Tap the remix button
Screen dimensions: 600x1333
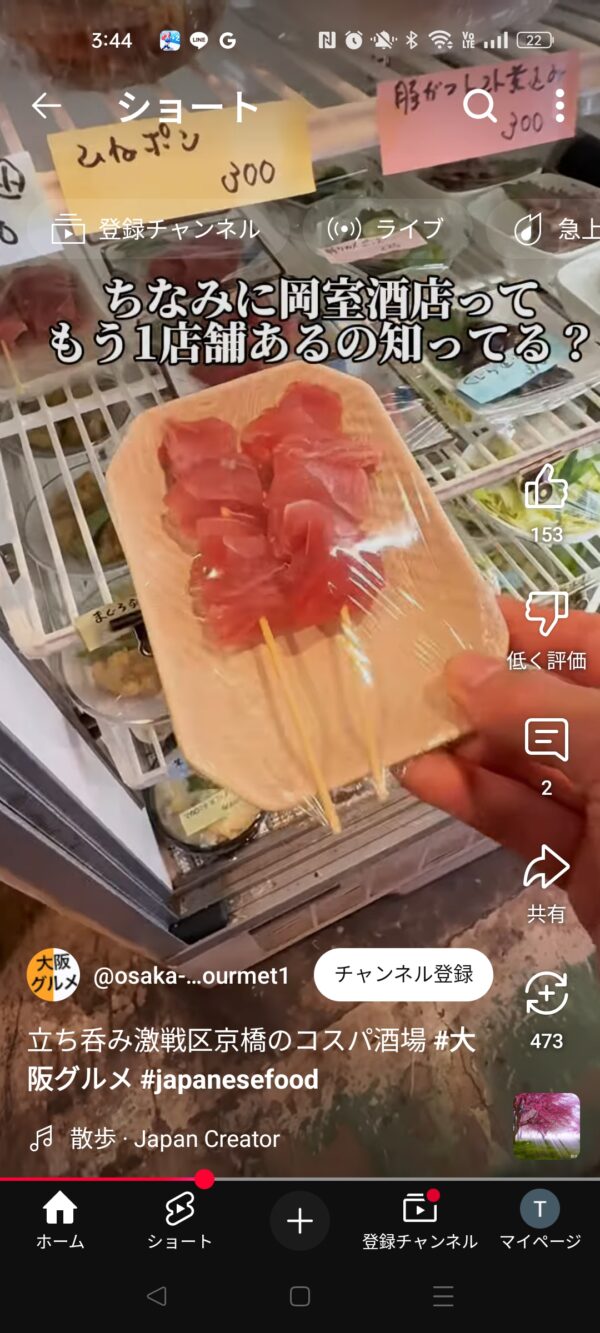(546, 994)
